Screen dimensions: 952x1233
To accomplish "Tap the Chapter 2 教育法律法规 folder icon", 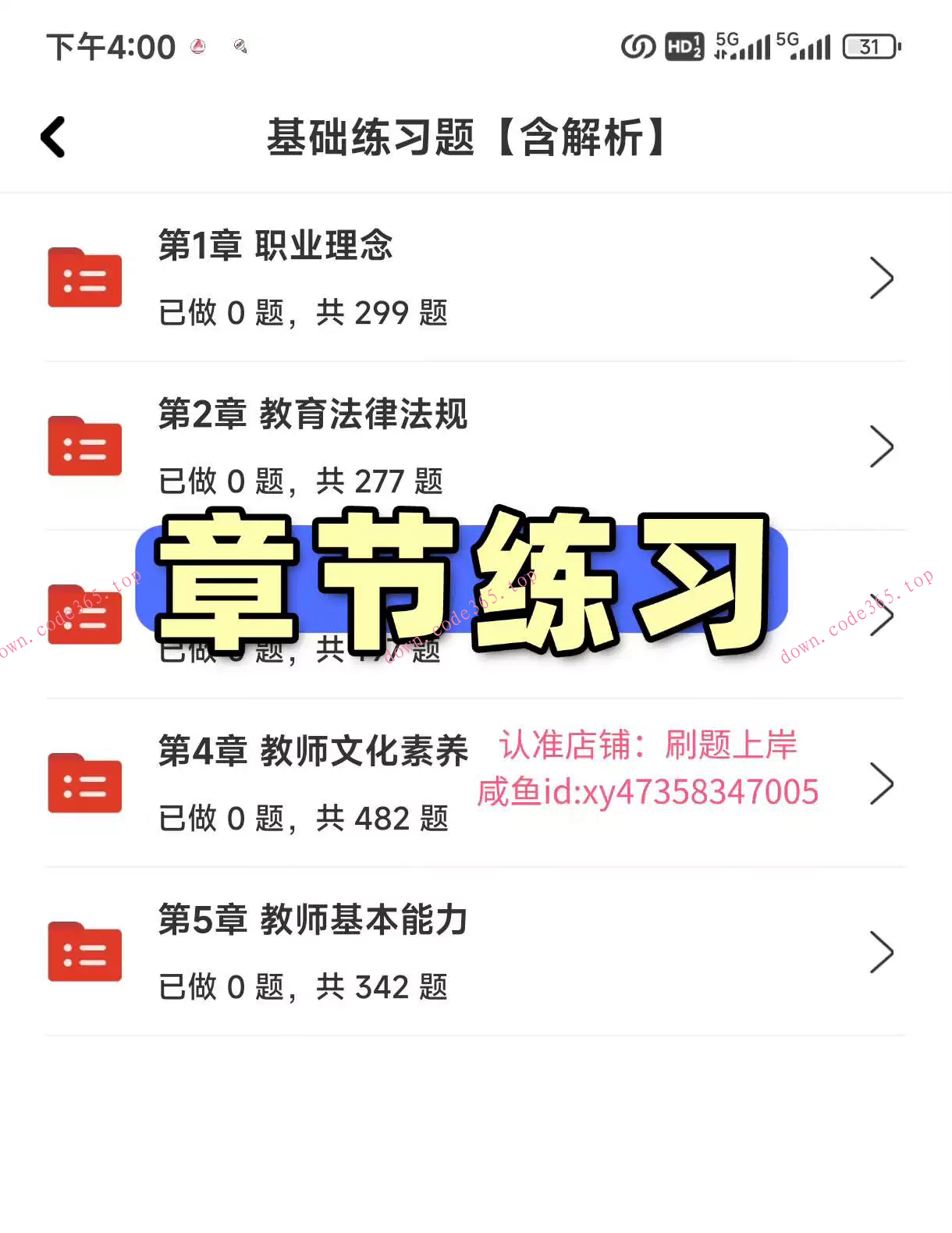I will 84,446.
